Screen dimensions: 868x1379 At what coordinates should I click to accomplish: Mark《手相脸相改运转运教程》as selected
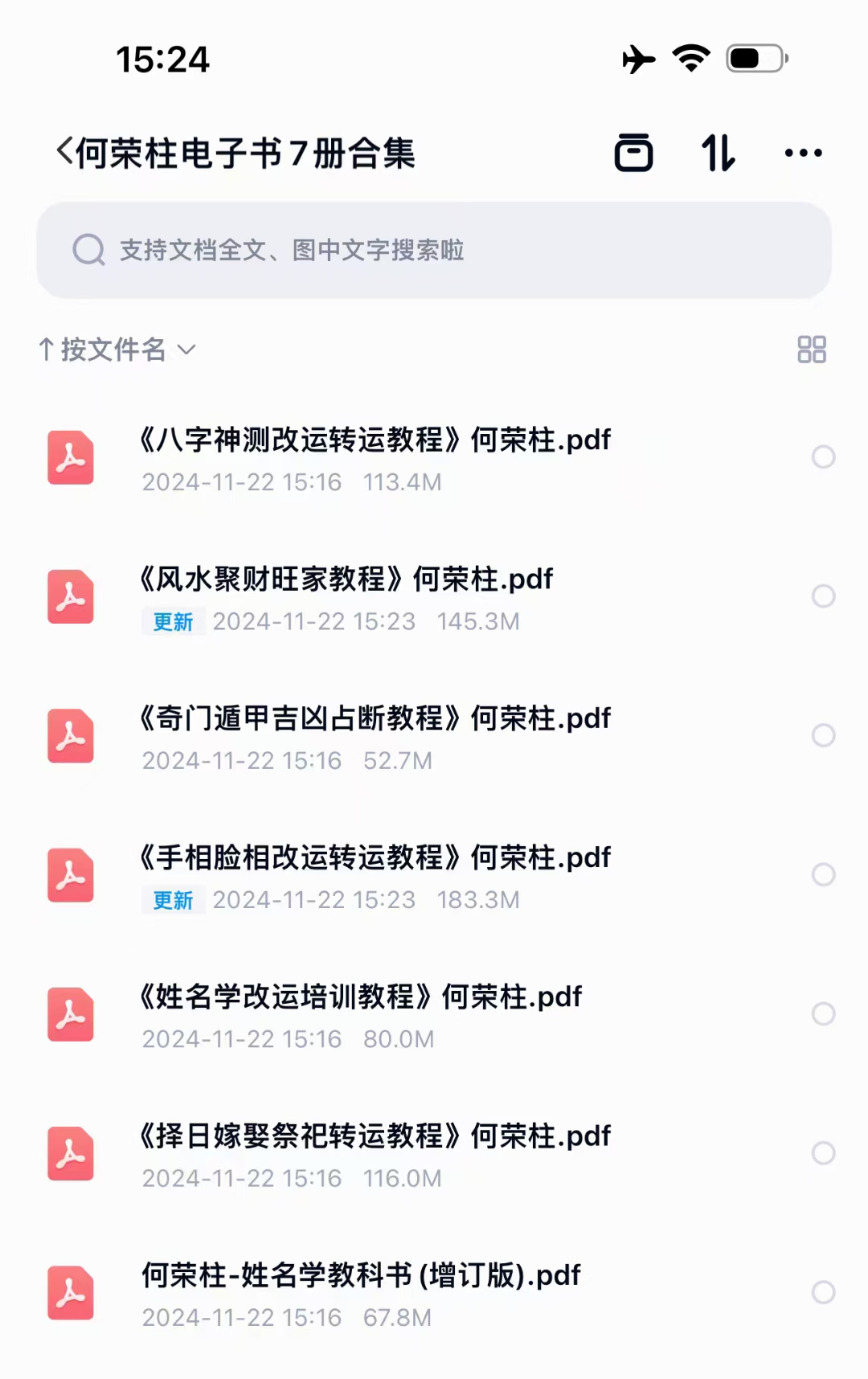coord(824,874)
